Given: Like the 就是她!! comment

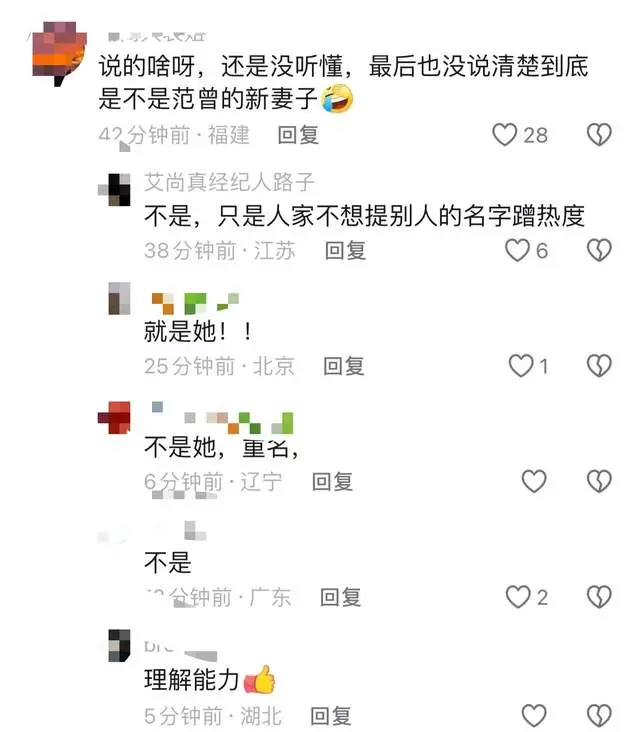Looking at the screenshot, I should [x=521, y=366].
